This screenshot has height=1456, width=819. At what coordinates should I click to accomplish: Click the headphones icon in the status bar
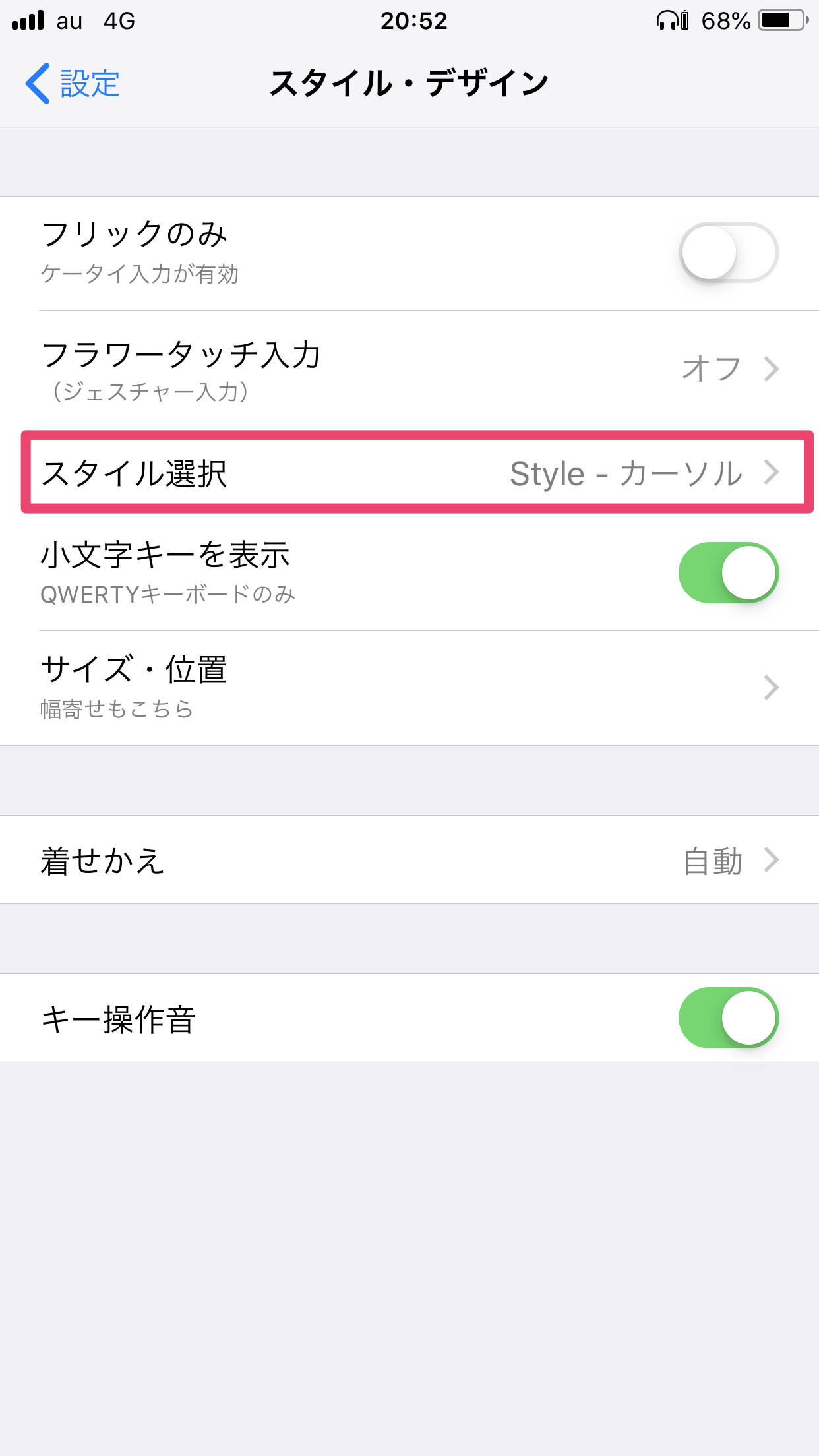pyautogui.click(x=665, y=20)
